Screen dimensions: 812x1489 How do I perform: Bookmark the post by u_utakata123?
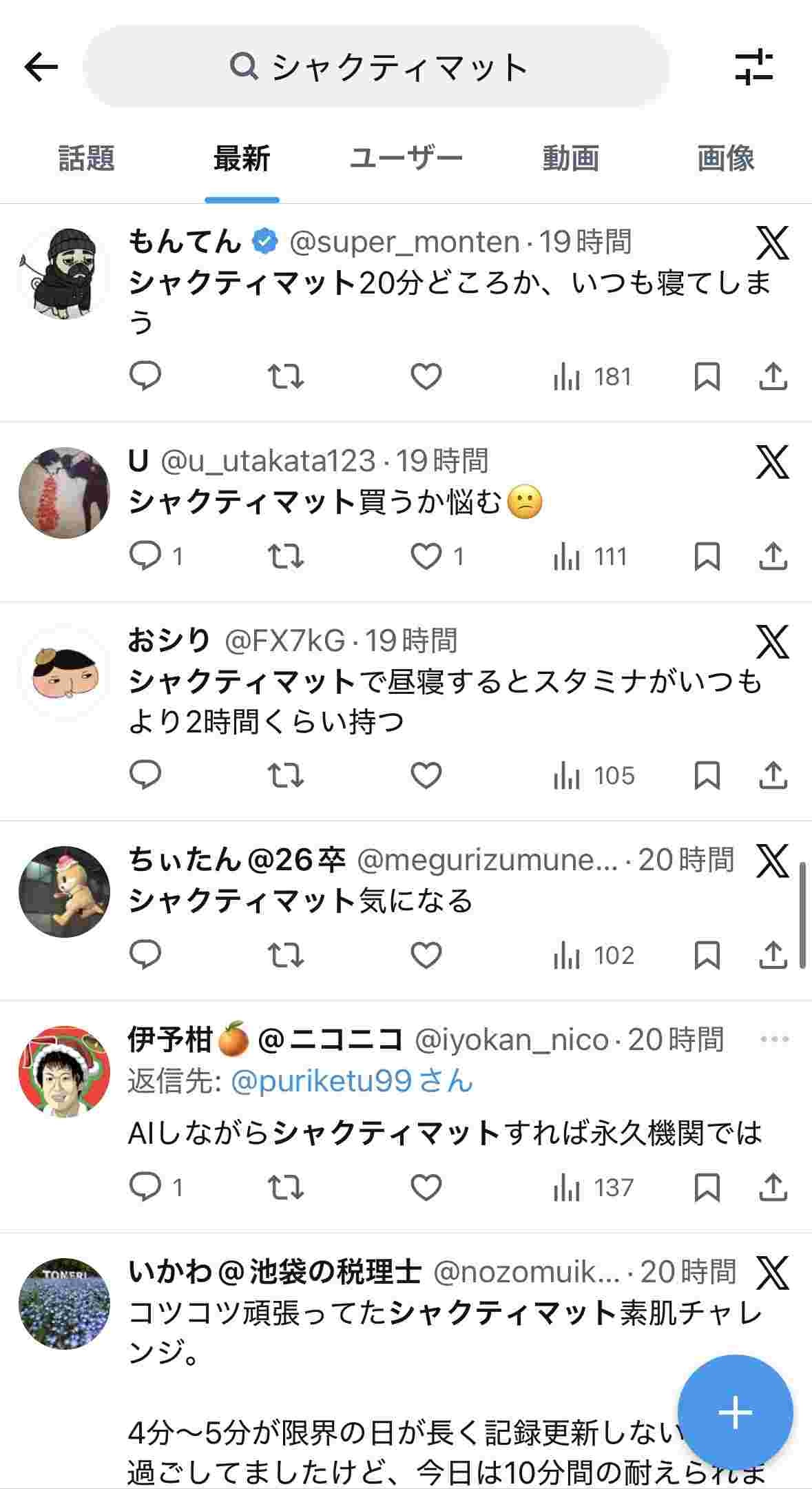point(707,556)
